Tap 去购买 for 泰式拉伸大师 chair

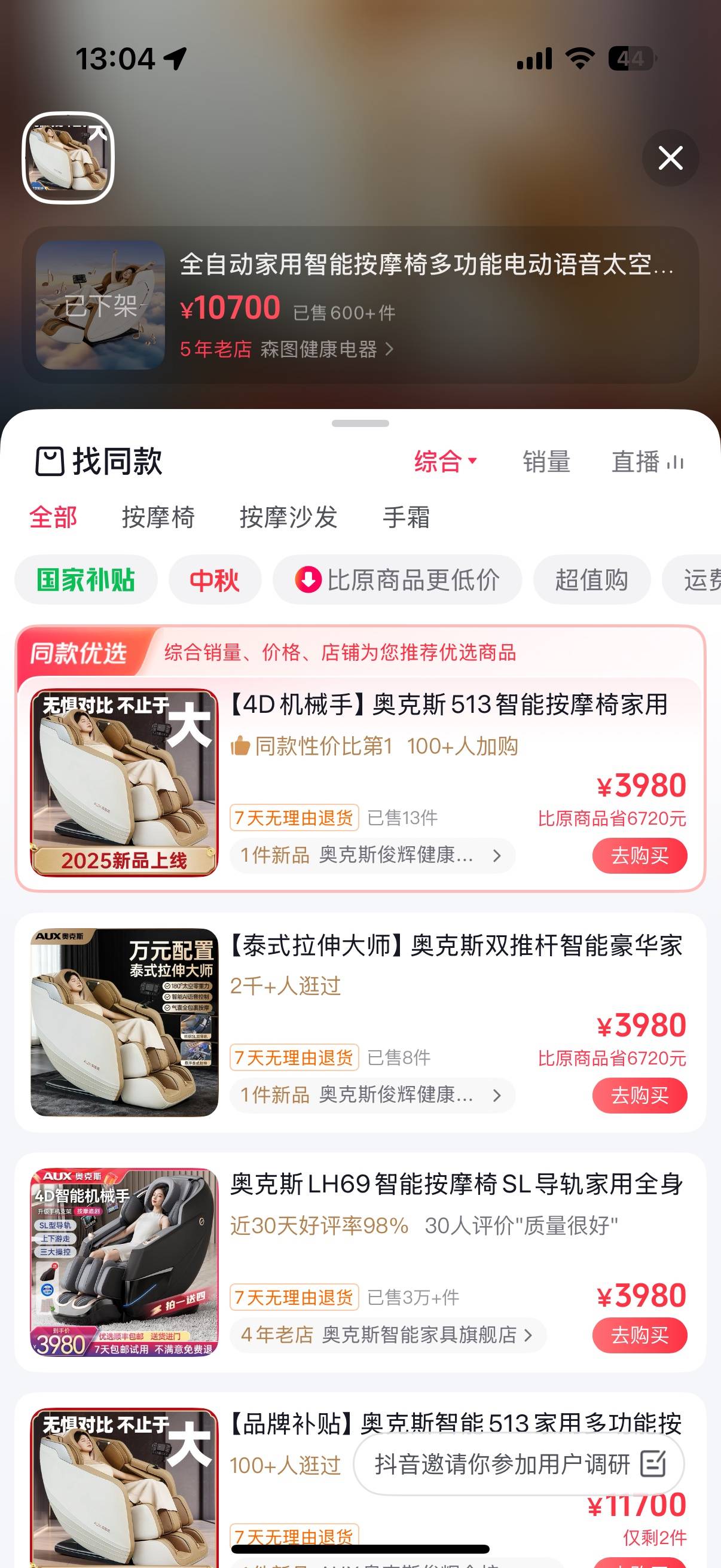point(639,1095)
